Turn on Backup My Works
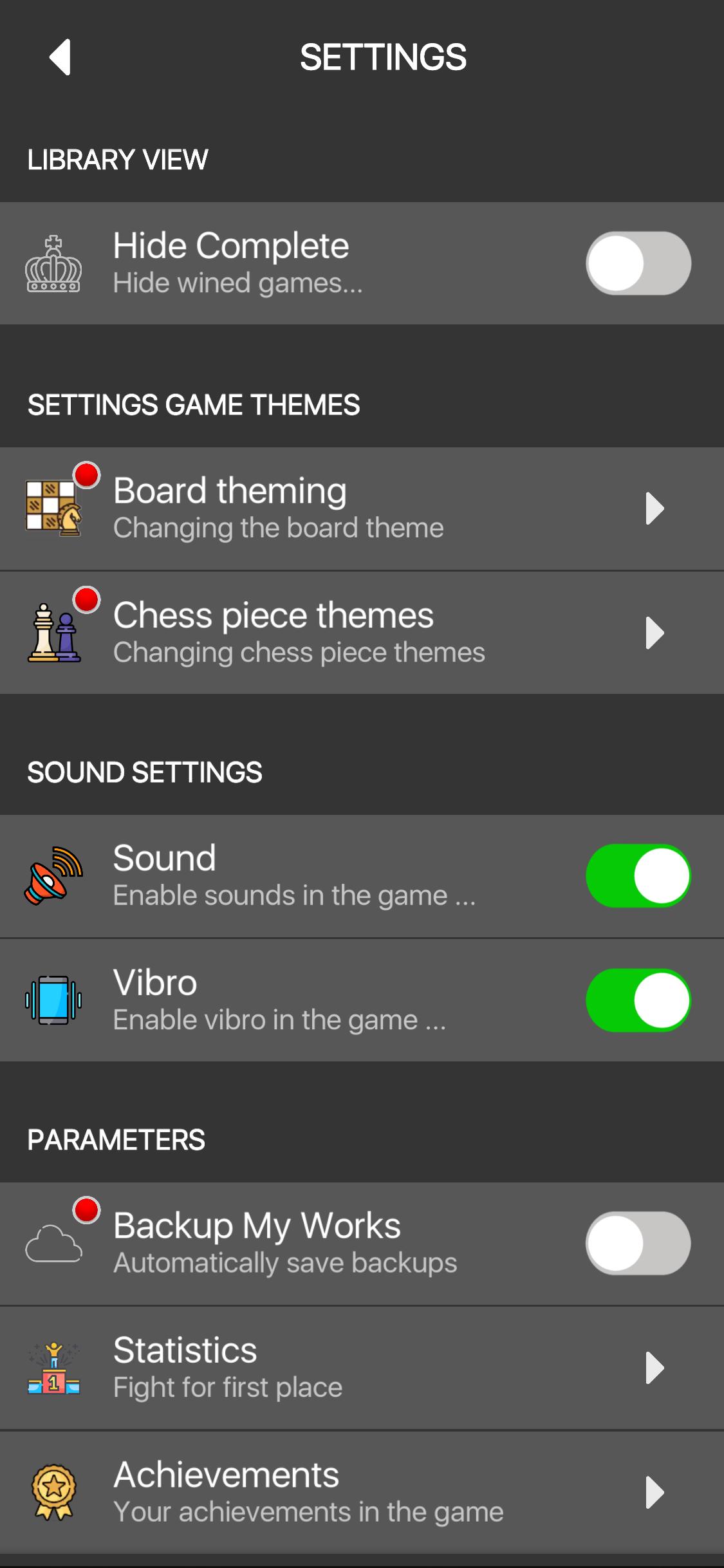Screen dimensions: 724x1568 pyautogui.click(x=638, y=1243)
